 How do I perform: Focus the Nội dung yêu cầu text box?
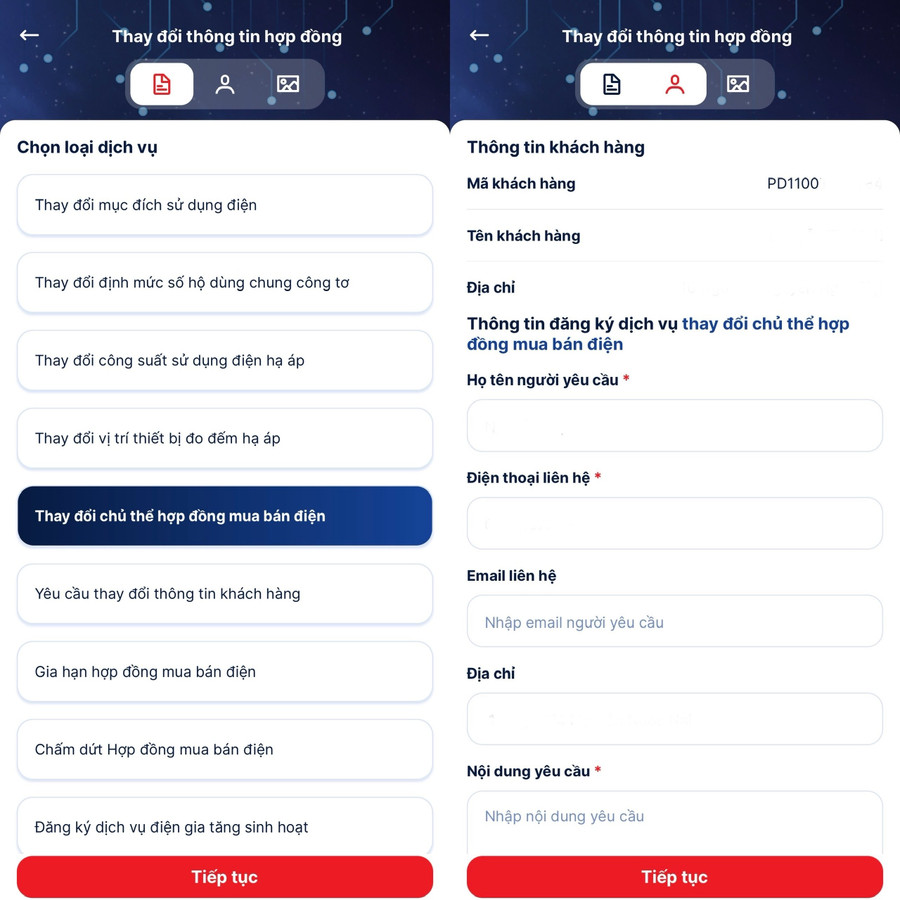[674, 820]
